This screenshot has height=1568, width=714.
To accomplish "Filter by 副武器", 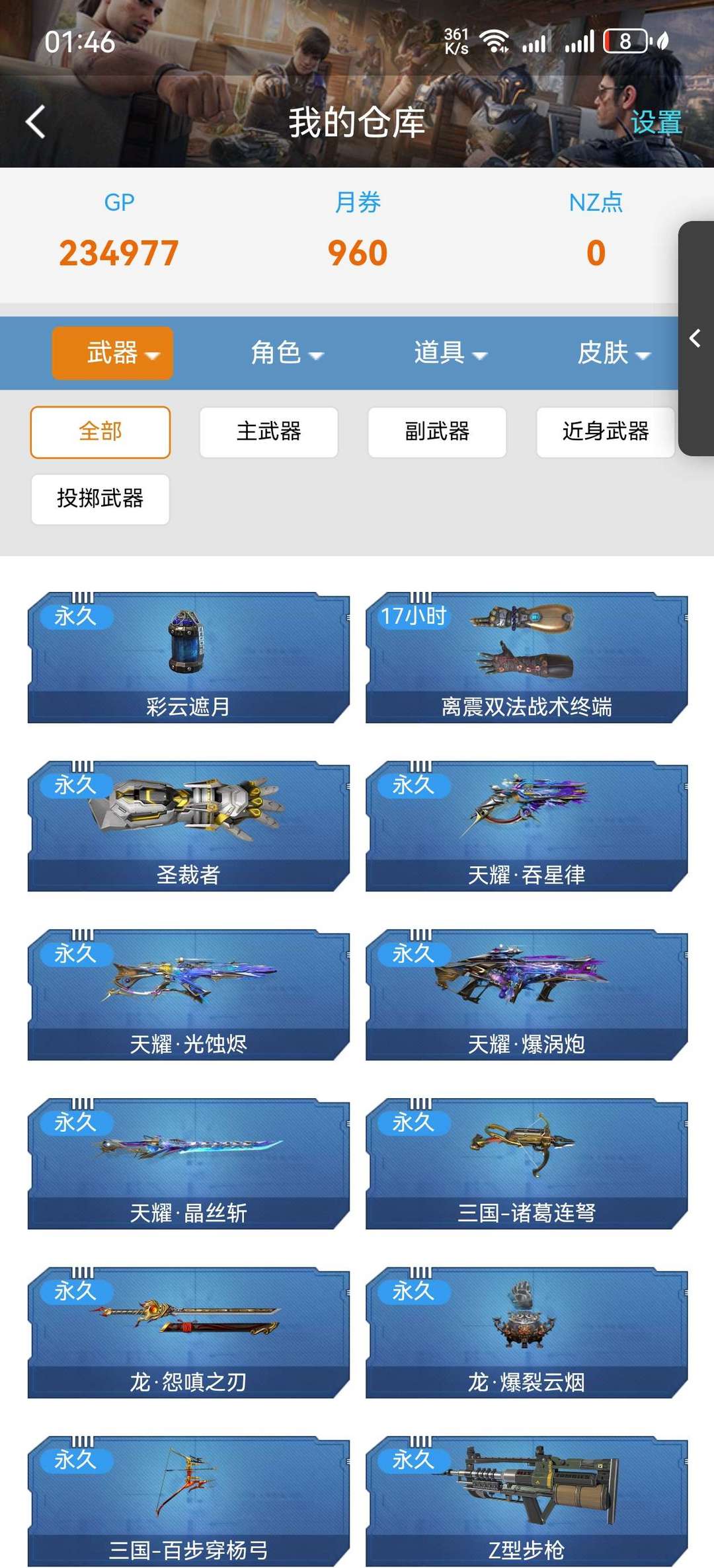I will tap(437, 432).
